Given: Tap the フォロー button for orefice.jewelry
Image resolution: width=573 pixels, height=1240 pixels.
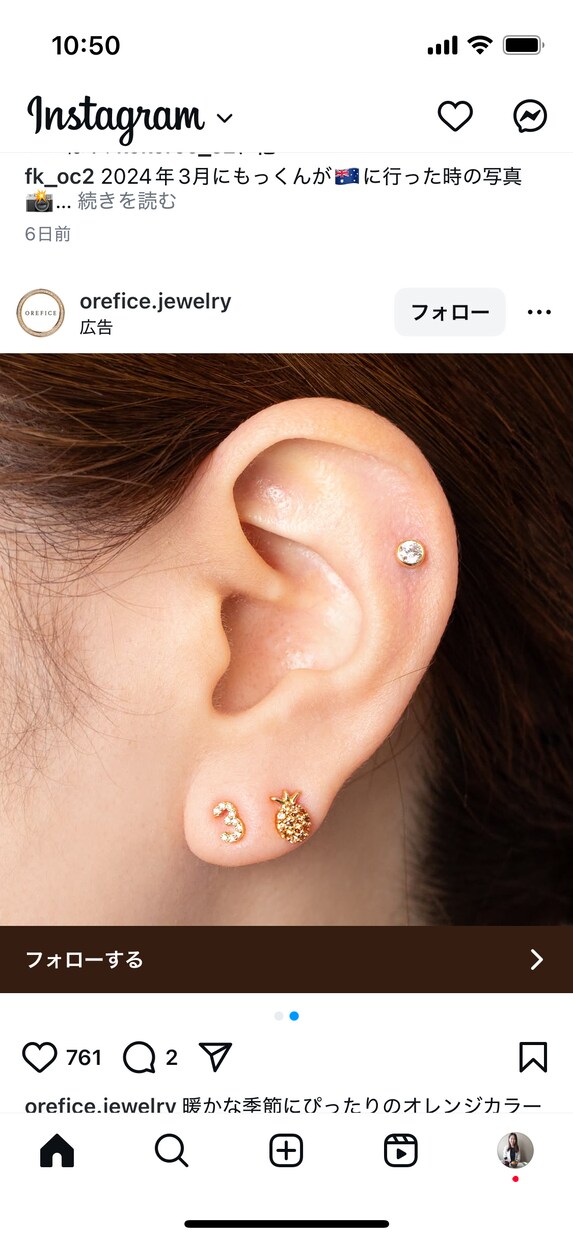Looking at the screenshot, I should coord(450,313).
